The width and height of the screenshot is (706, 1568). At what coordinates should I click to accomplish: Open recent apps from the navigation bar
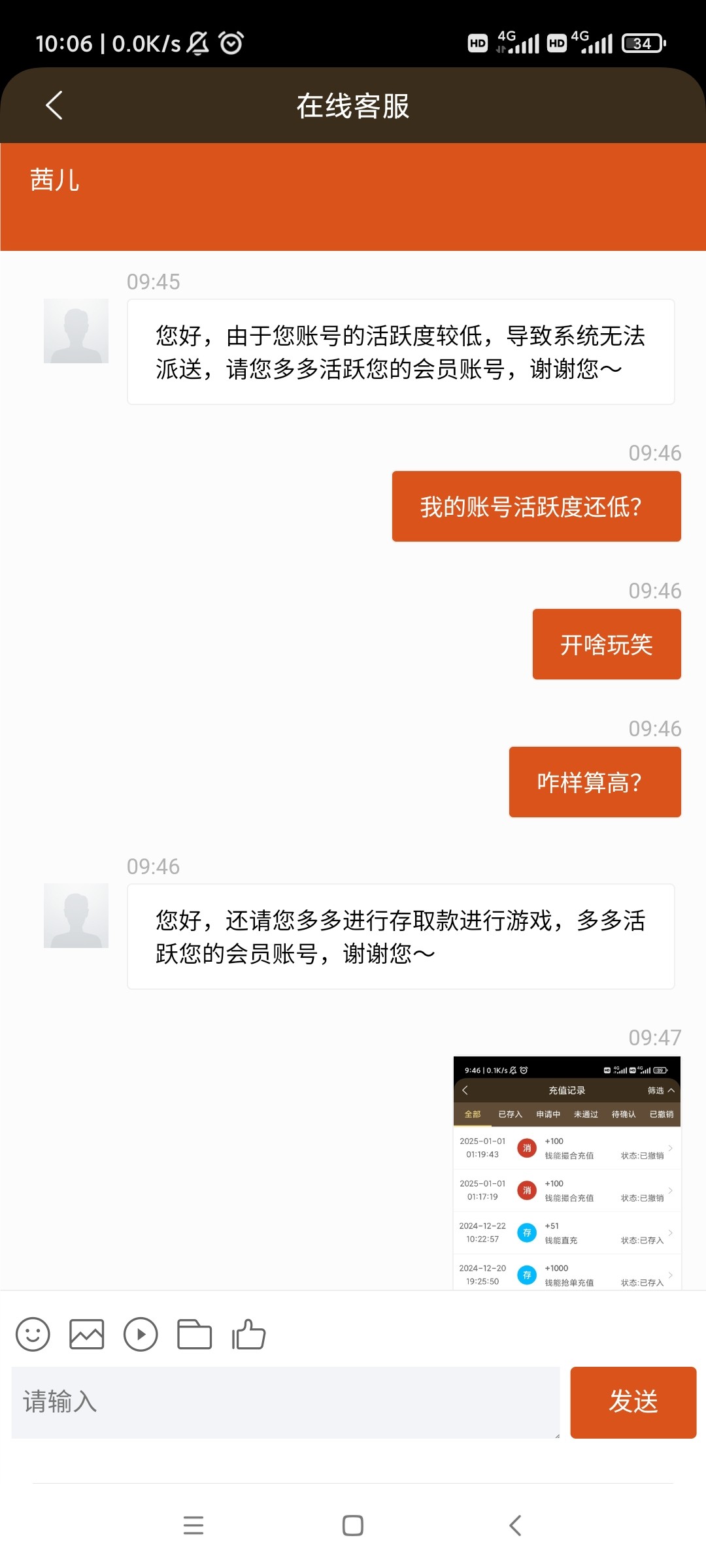193,1526
